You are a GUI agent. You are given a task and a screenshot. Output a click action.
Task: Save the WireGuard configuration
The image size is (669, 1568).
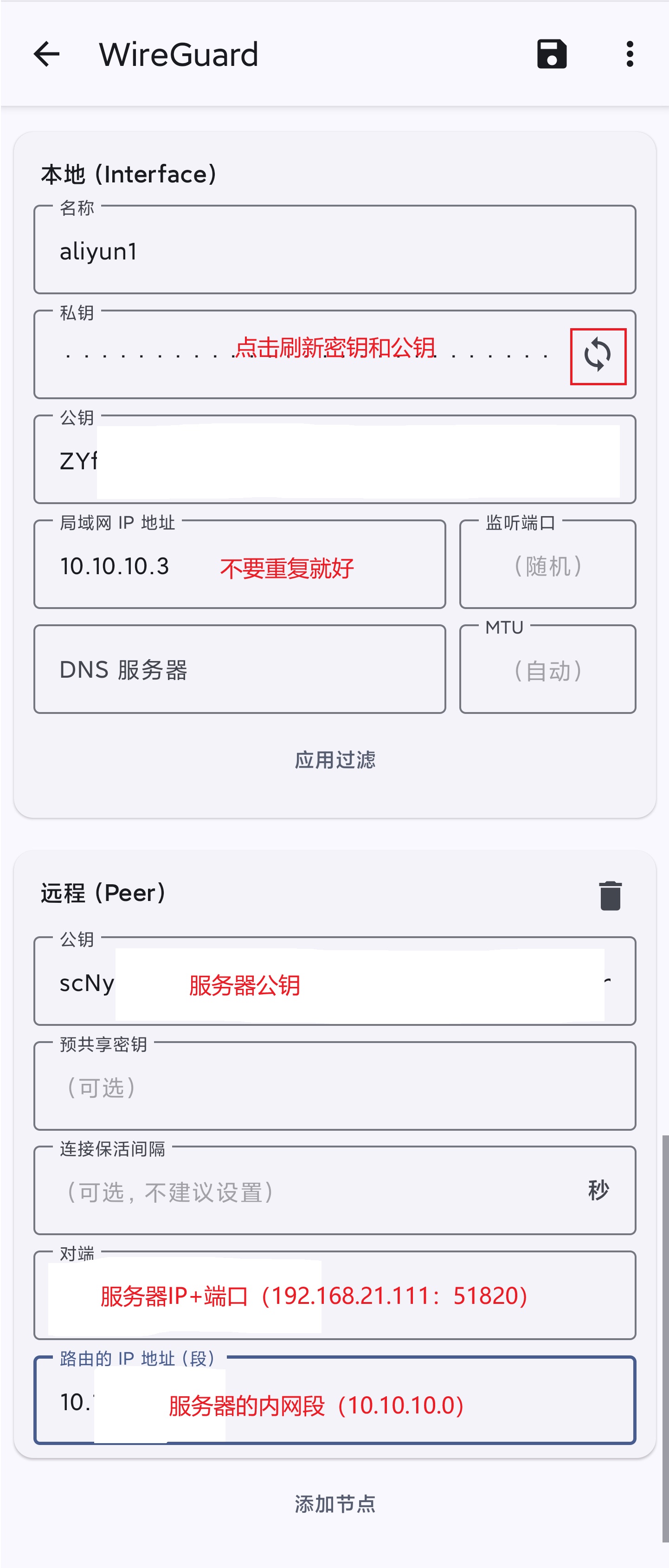click(551, 55)
